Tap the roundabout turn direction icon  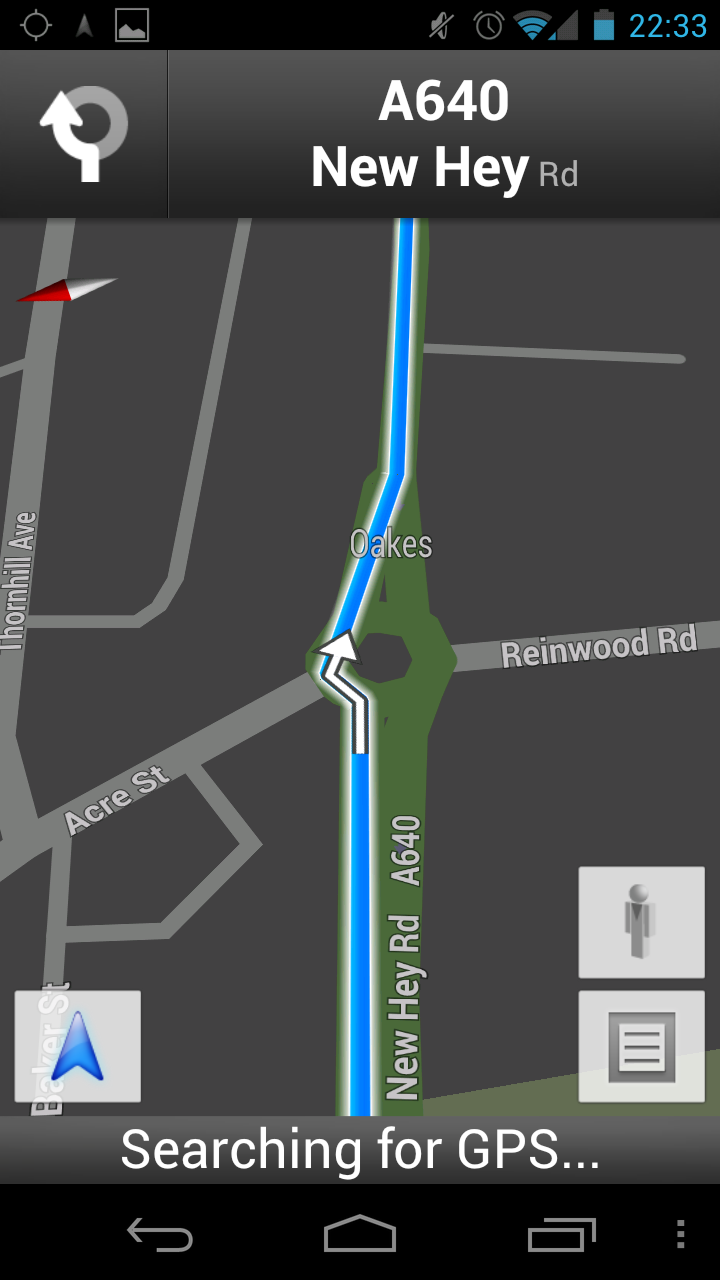point(84,134)
